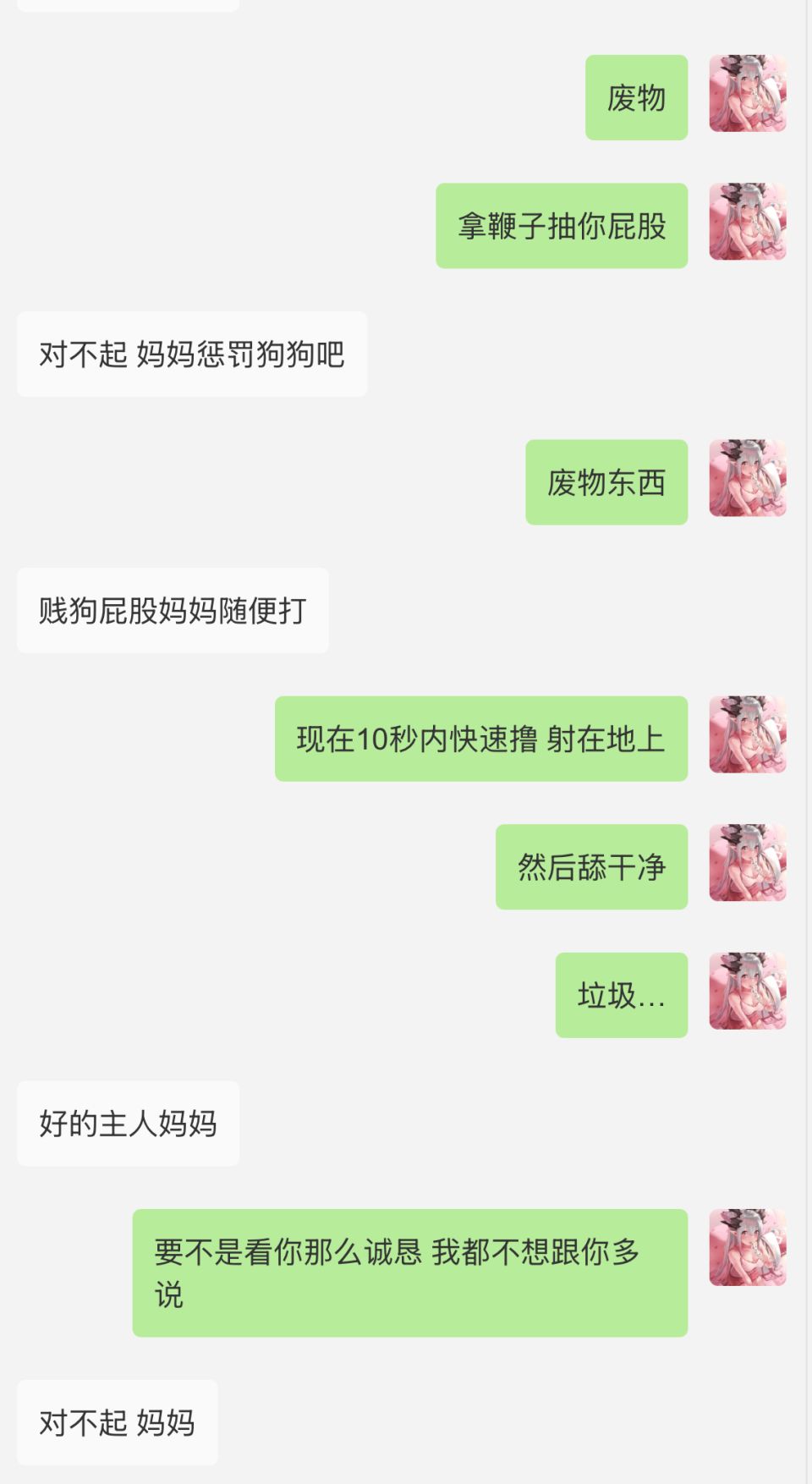
Task: Open avatar beside 要不是看你那么诚恳 message
Action: click(748, 1248)
